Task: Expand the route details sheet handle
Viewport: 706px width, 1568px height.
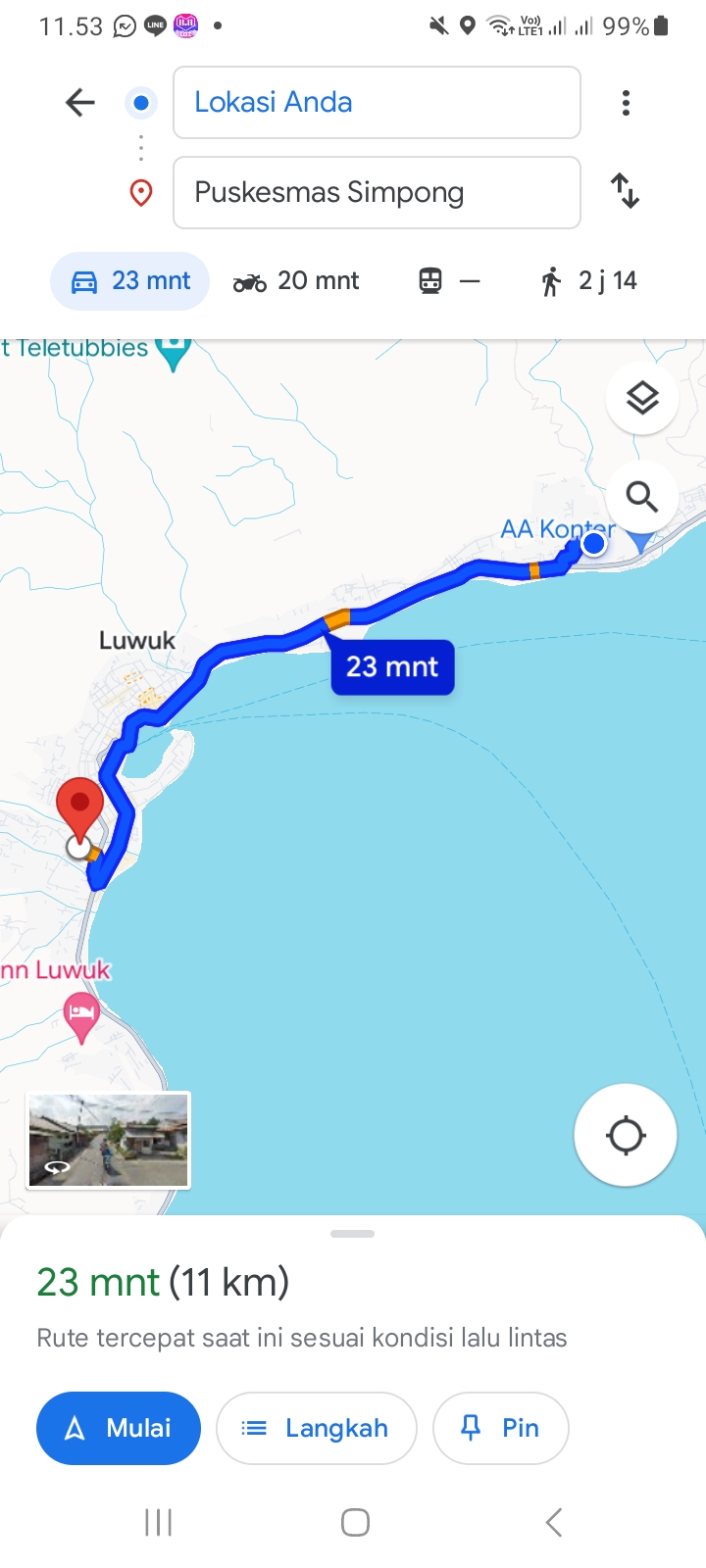Action: pos(353,1234)
